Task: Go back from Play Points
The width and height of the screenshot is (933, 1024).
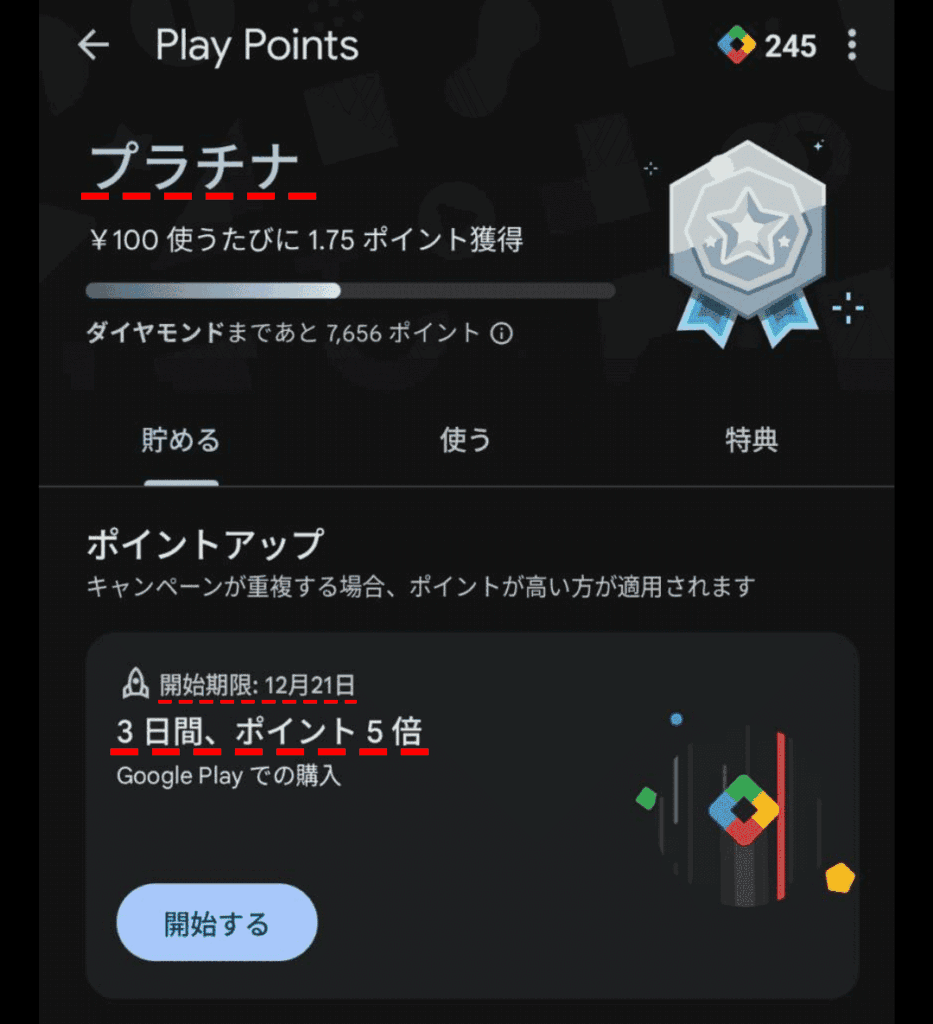Action: [93, 46]
